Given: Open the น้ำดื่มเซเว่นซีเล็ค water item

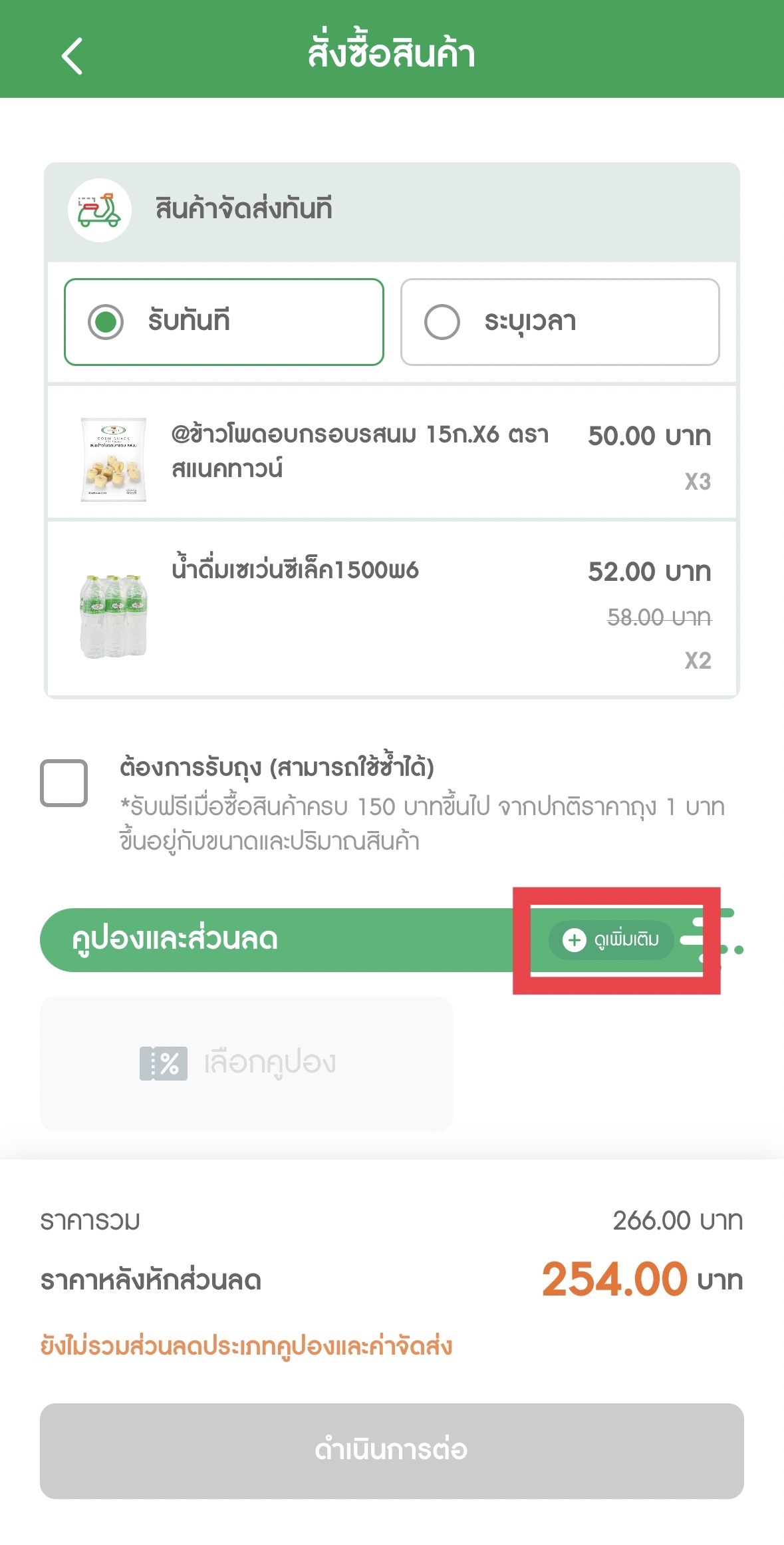Looking at the screenshot, I should pos(392,609).
